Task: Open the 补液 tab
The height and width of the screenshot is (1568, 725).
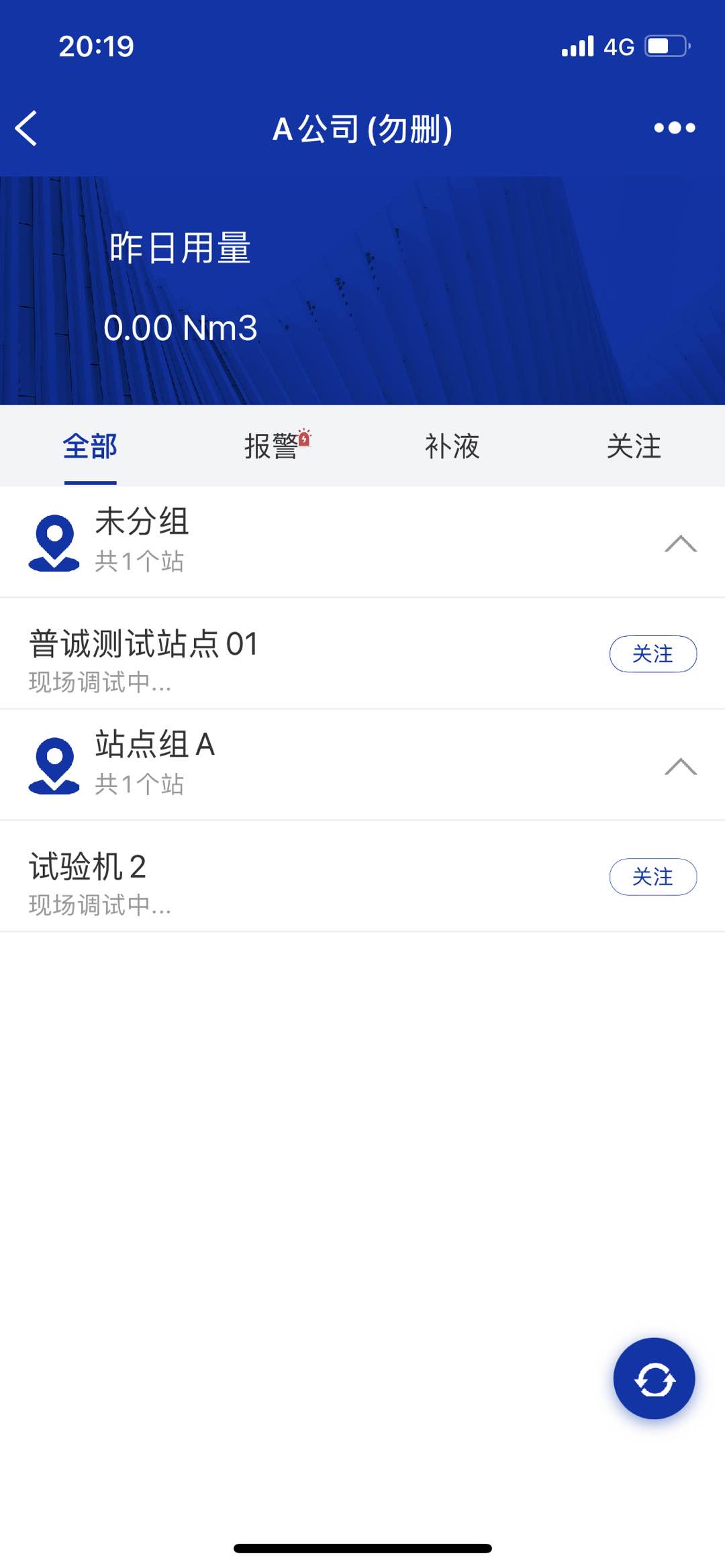Action: click(452, 447)
